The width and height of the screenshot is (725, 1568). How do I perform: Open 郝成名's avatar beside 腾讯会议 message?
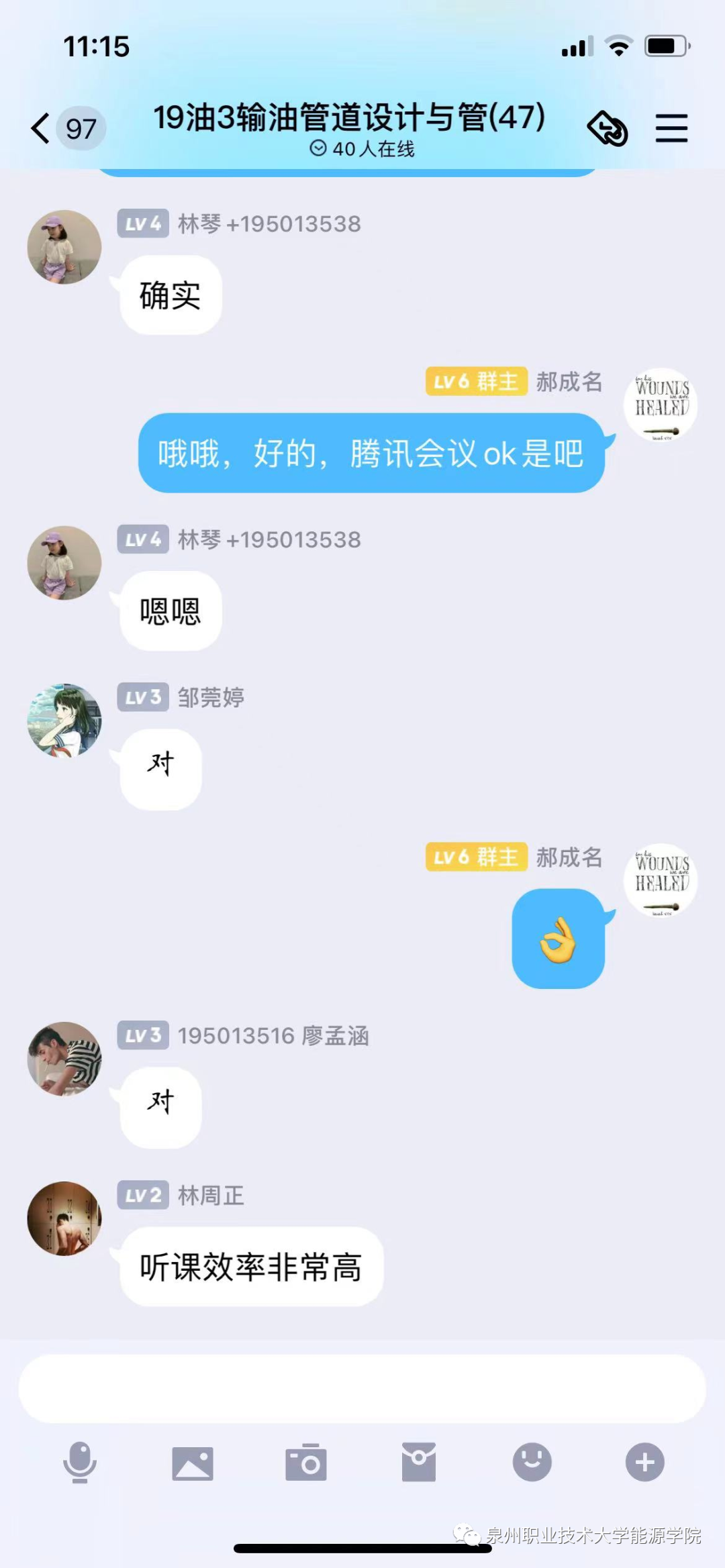(x=661, y=405)
